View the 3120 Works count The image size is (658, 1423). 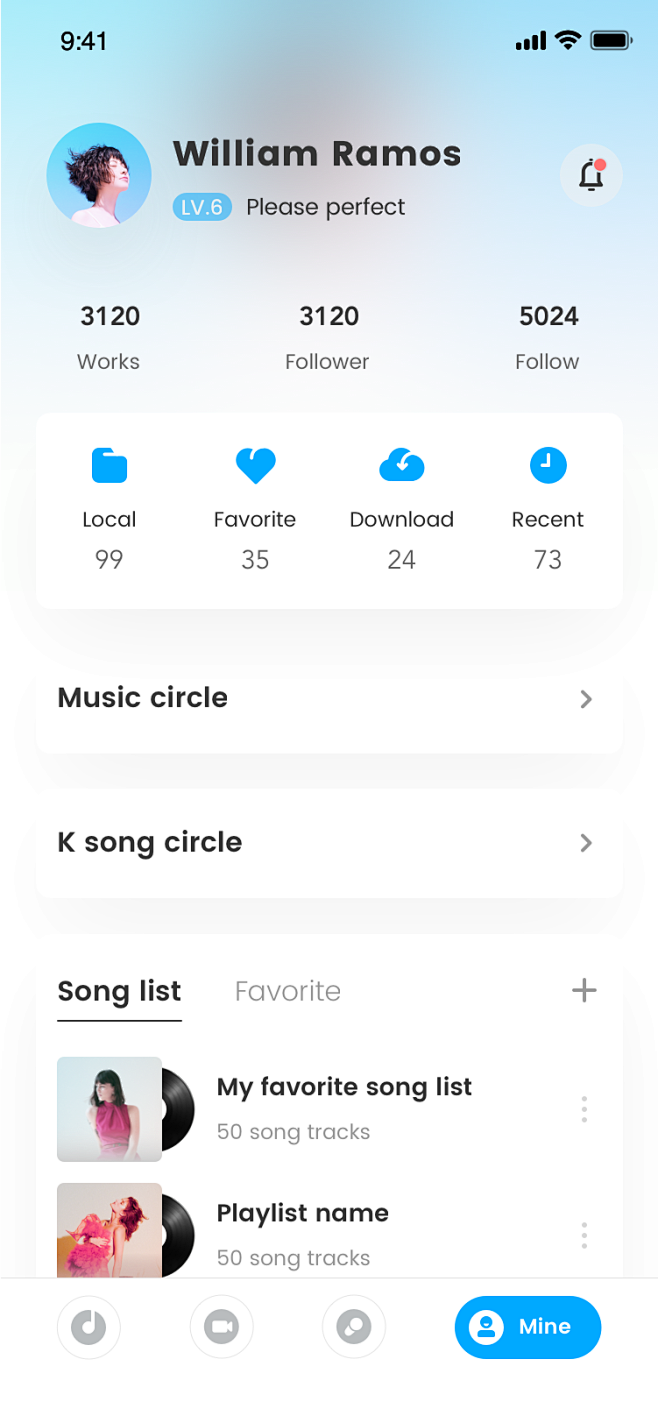pyautogui.click(x=110, y=339)
